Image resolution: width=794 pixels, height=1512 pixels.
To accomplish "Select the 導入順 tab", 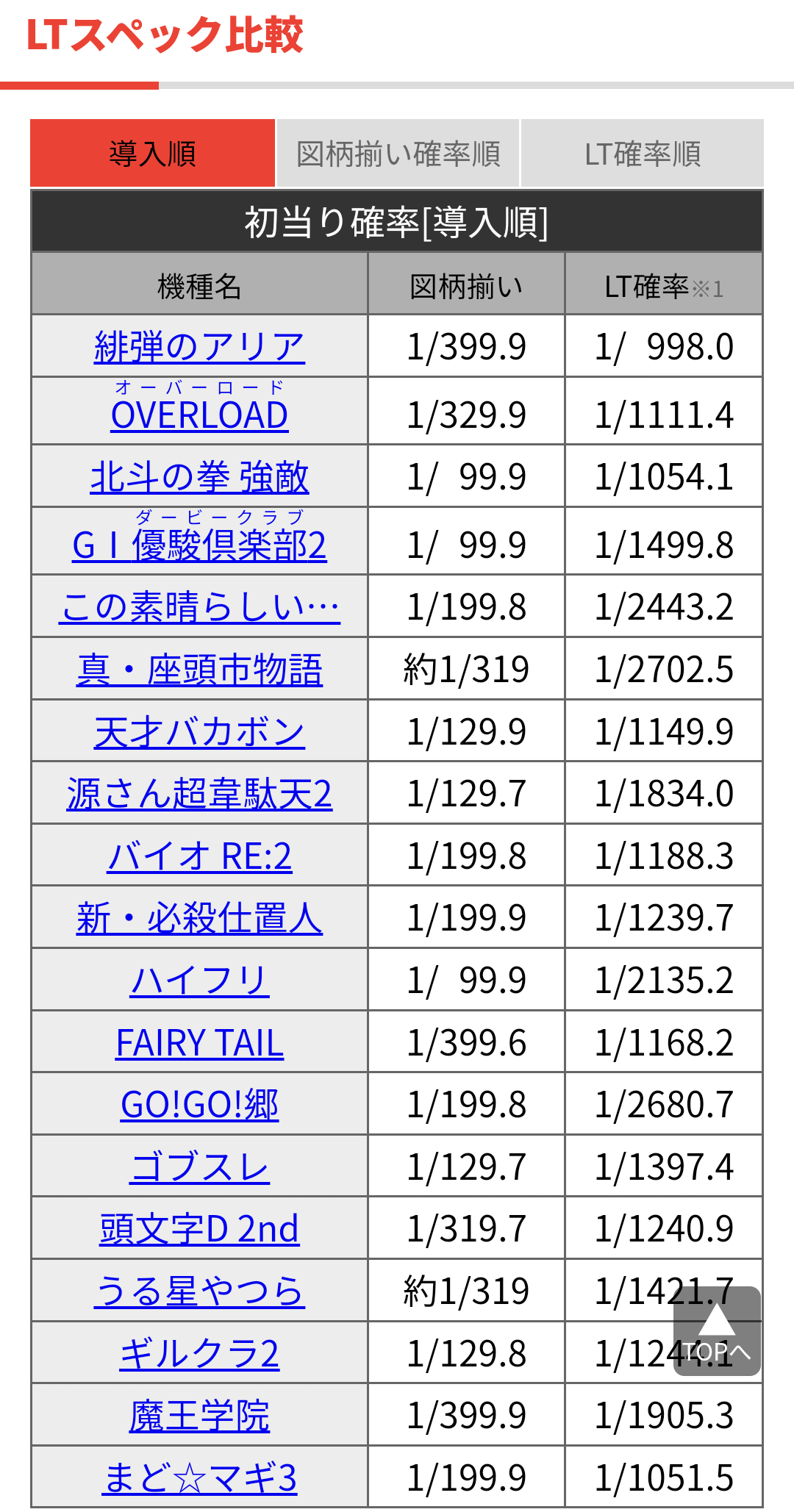I will click(x=152, y=154).
